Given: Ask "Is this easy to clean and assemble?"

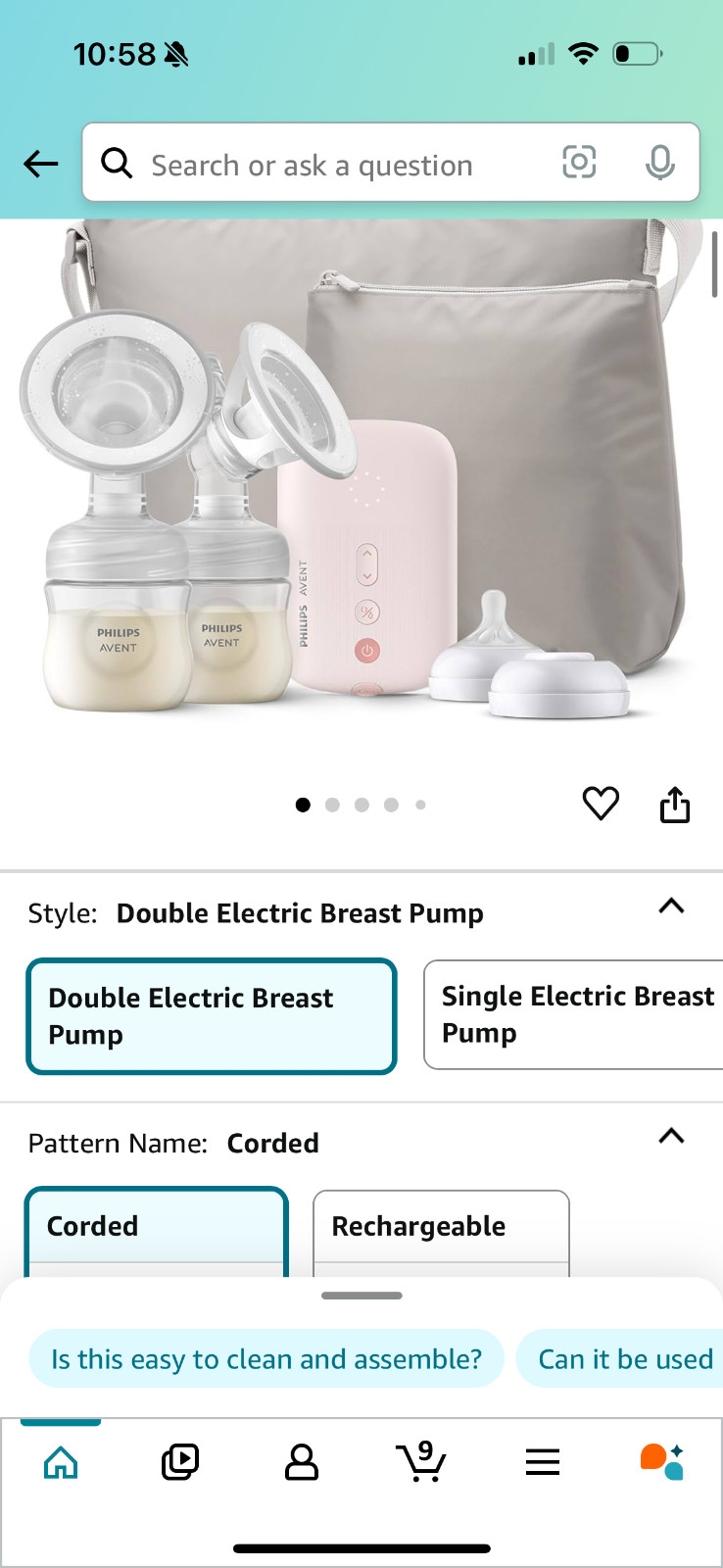Looking at the screenshot, I should click(266, 1359).
